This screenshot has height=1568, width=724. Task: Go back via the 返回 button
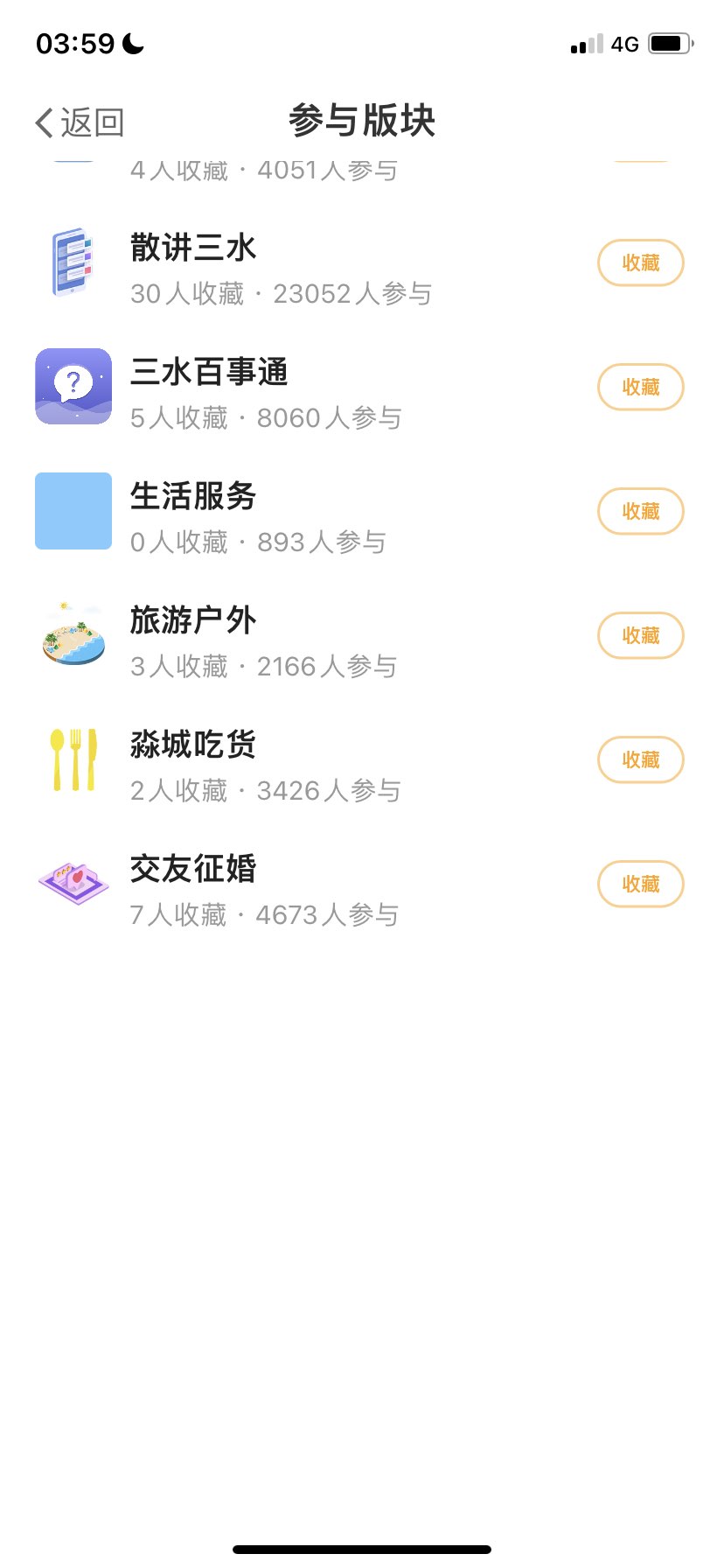80,122
